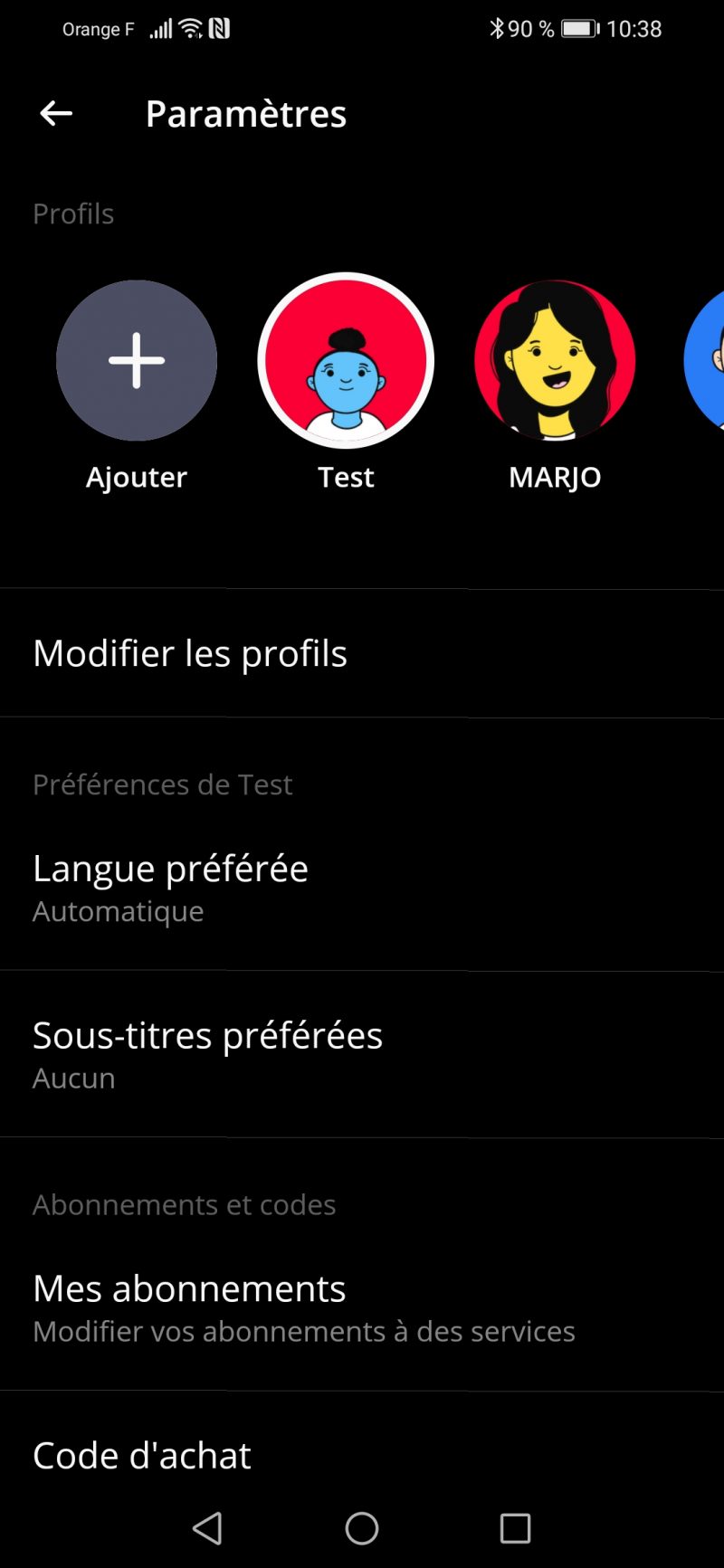The image size is (724, 1568).
Task: Tap Ajouter to add a profile
Action: point(137,361)
